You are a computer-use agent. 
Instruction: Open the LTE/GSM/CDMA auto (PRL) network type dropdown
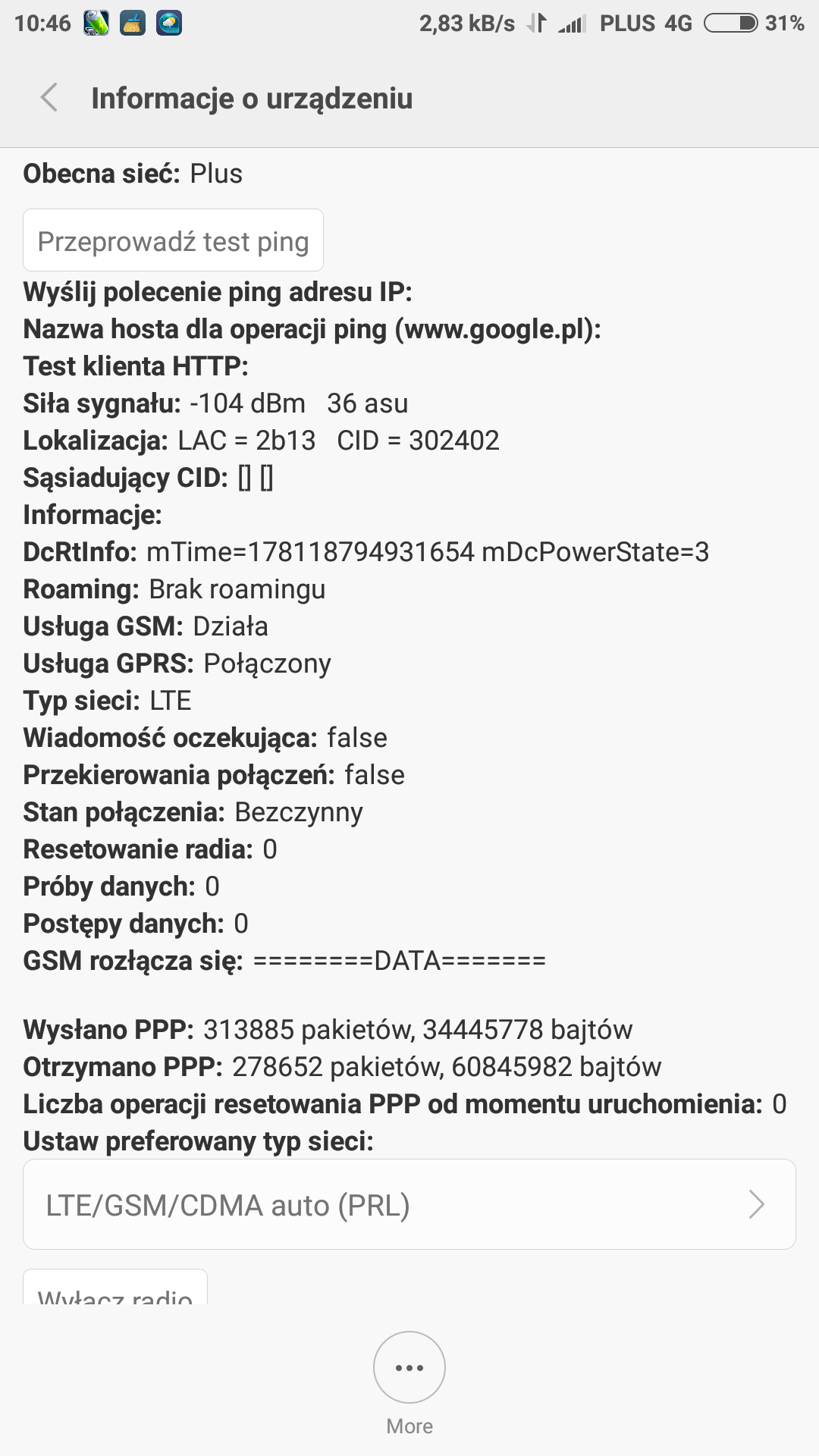coord(409,1204)
